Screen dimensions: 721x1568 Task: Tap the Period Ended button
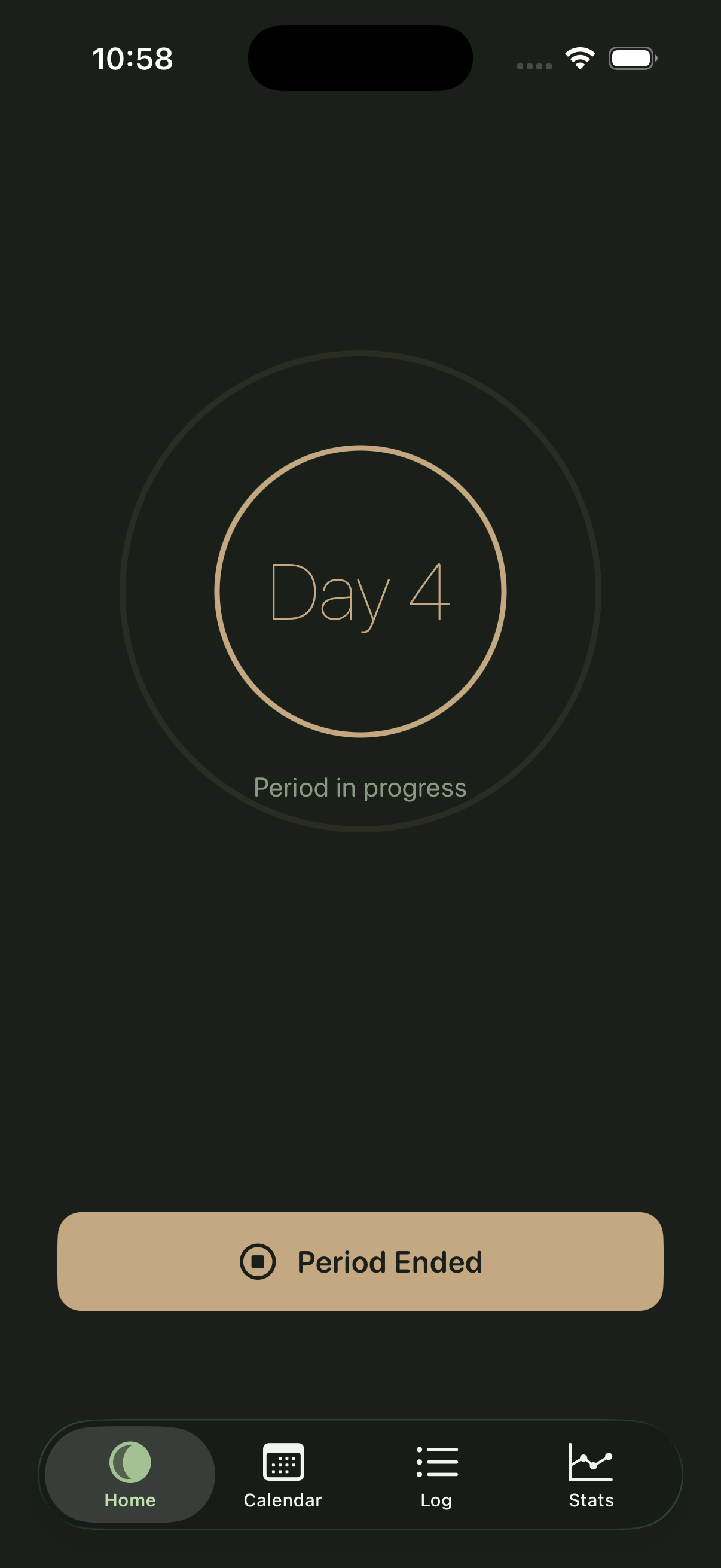[x=360, y=1261]
